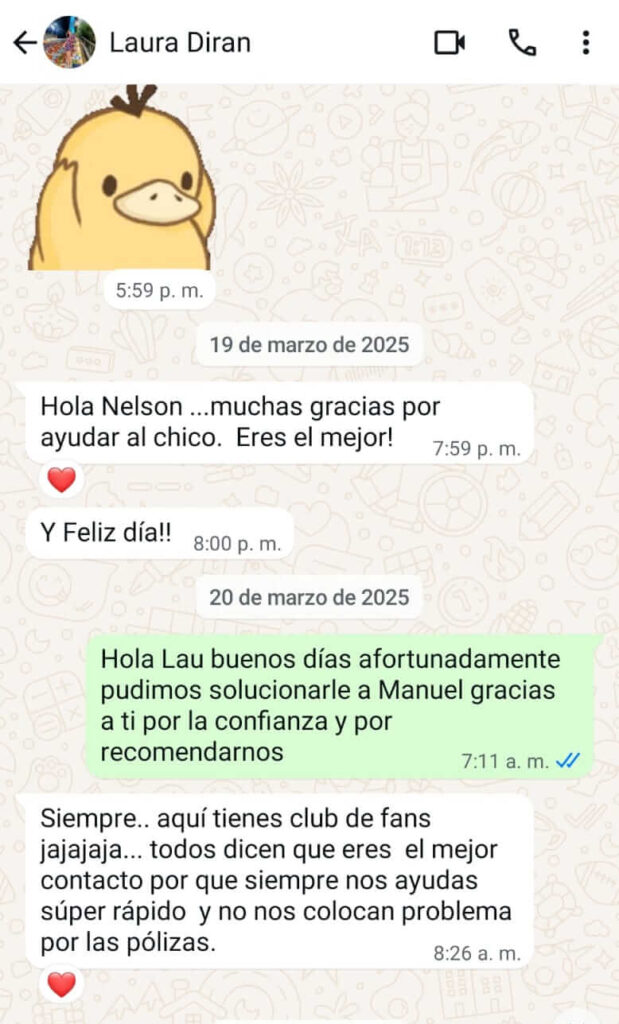Open the overflow menu
This screenshot has width=619, height=1024.
(586, 42)
